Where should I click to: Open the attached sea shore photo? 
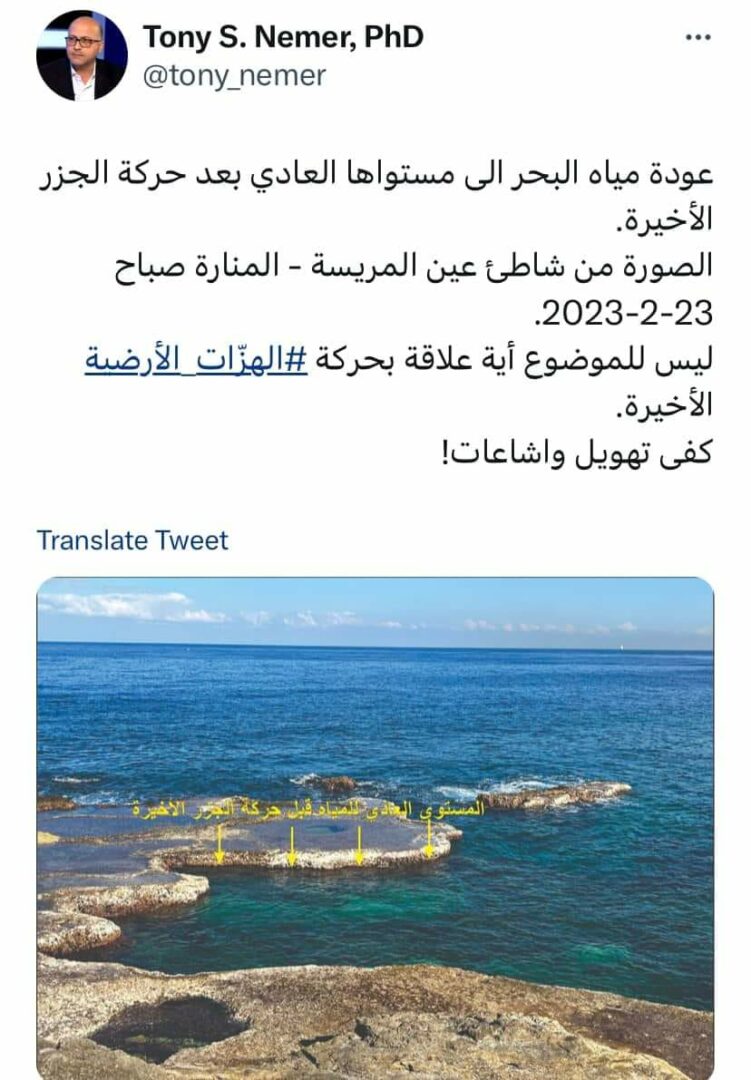tap(375, 828)
